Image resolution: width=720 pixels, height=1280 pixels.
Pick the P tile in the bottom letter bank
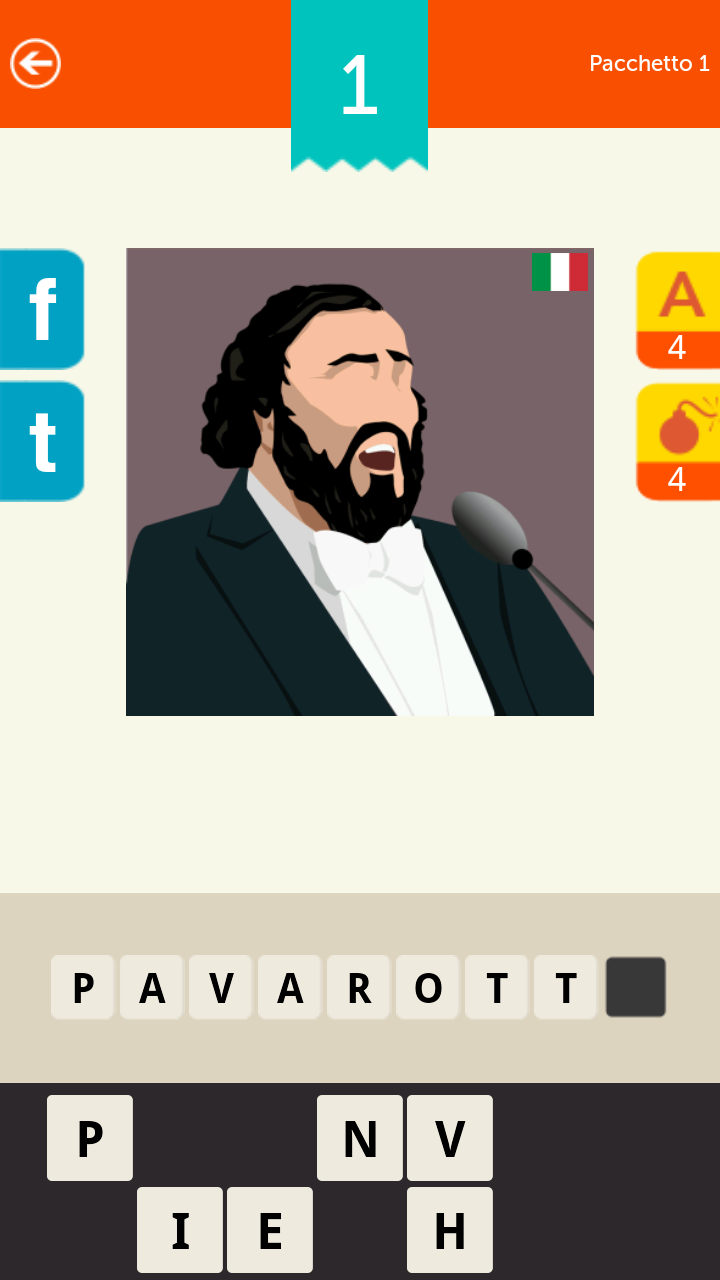[90, 1138]
